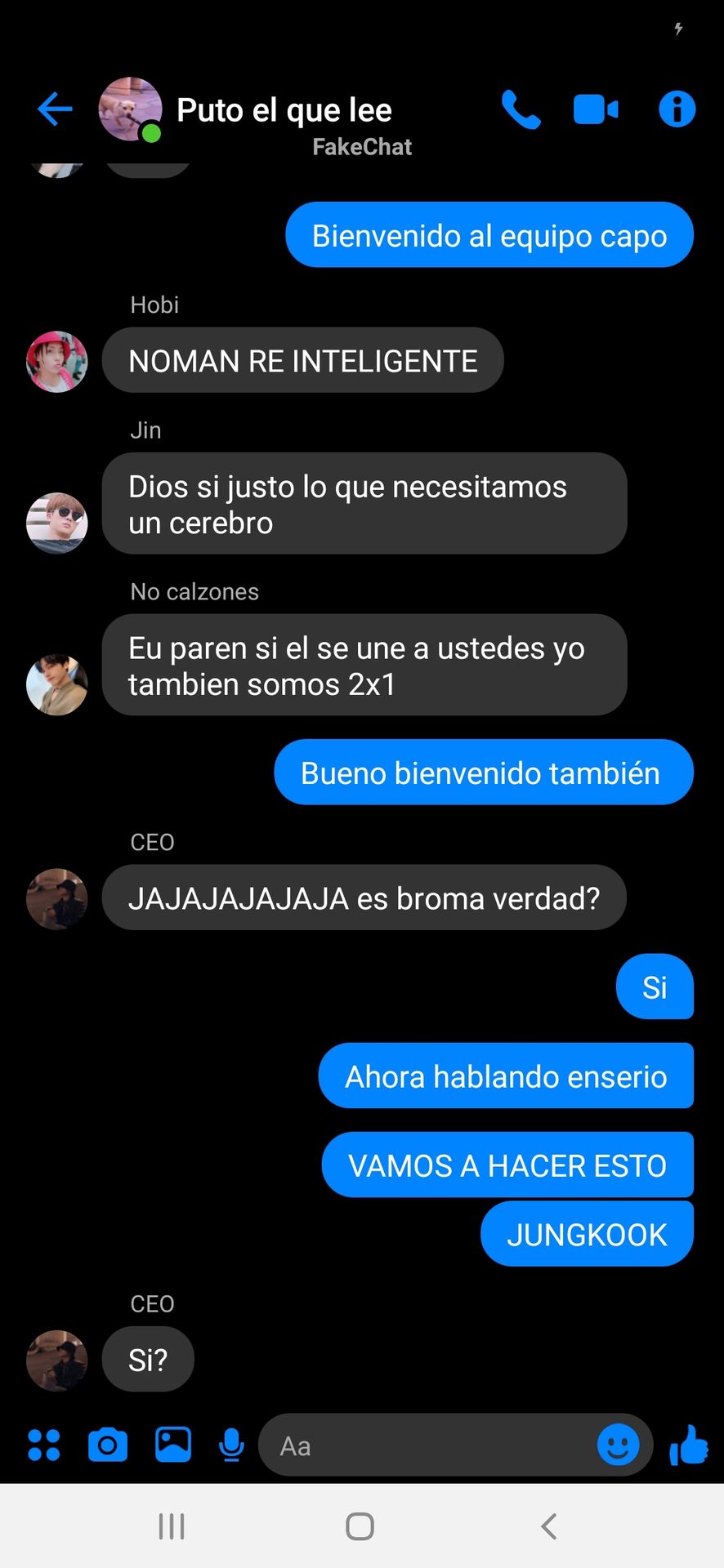This screenshot has height=1568, width=724.
Task: Record a voice message
Action: 232,1445
